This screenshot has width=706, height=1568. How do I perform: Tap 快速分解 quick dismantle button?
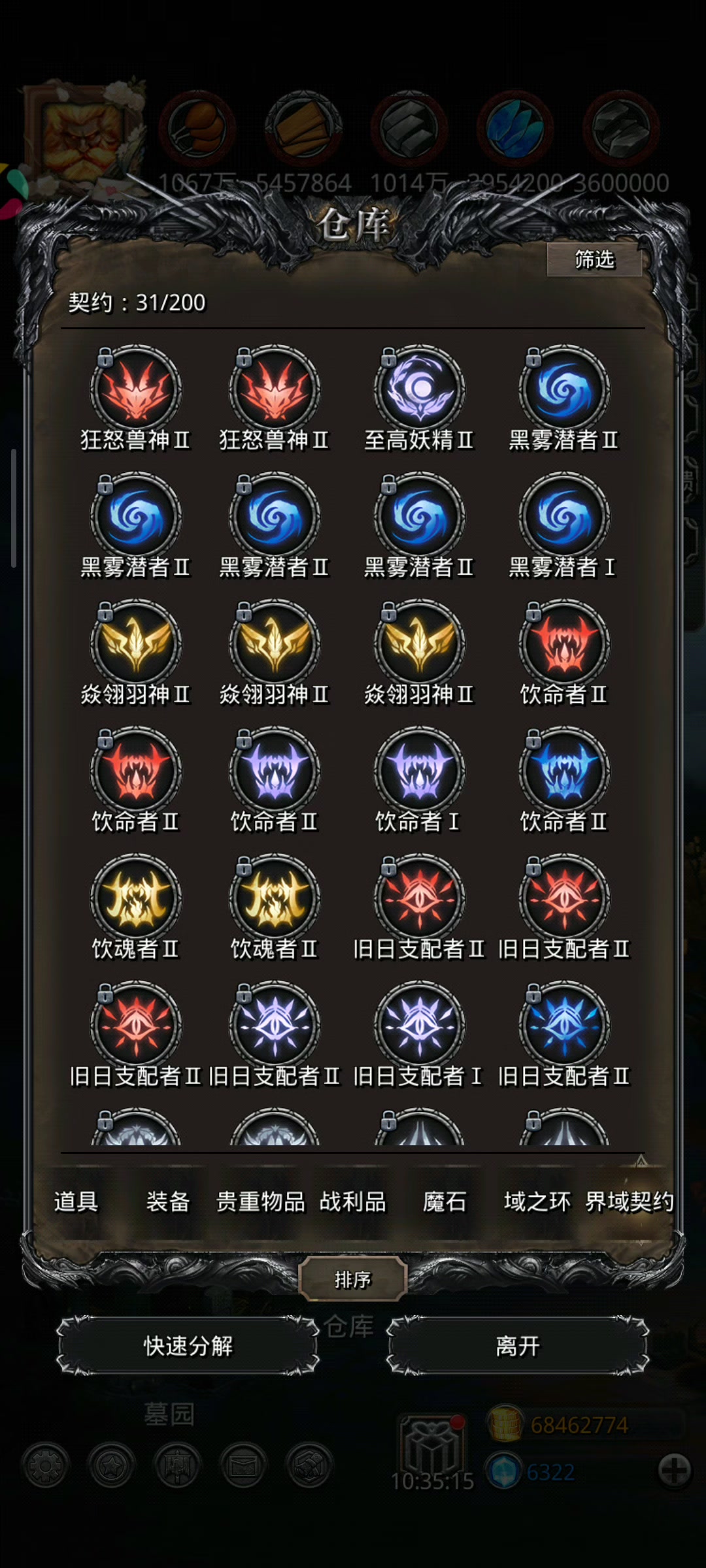(188, 1346)
